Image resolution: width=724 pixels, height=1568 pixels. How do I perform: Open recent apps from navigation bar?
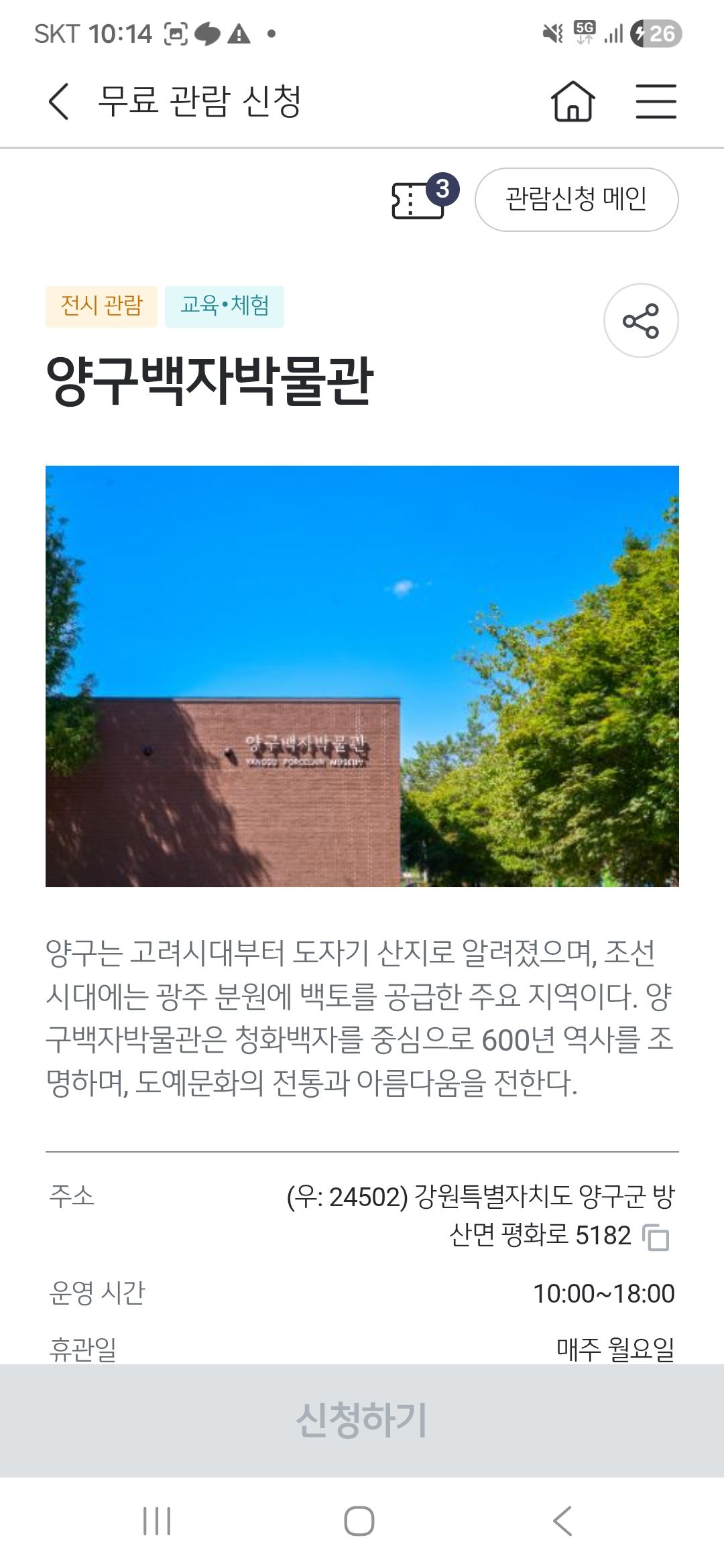pyautogui.click(x=158, y=1521)
